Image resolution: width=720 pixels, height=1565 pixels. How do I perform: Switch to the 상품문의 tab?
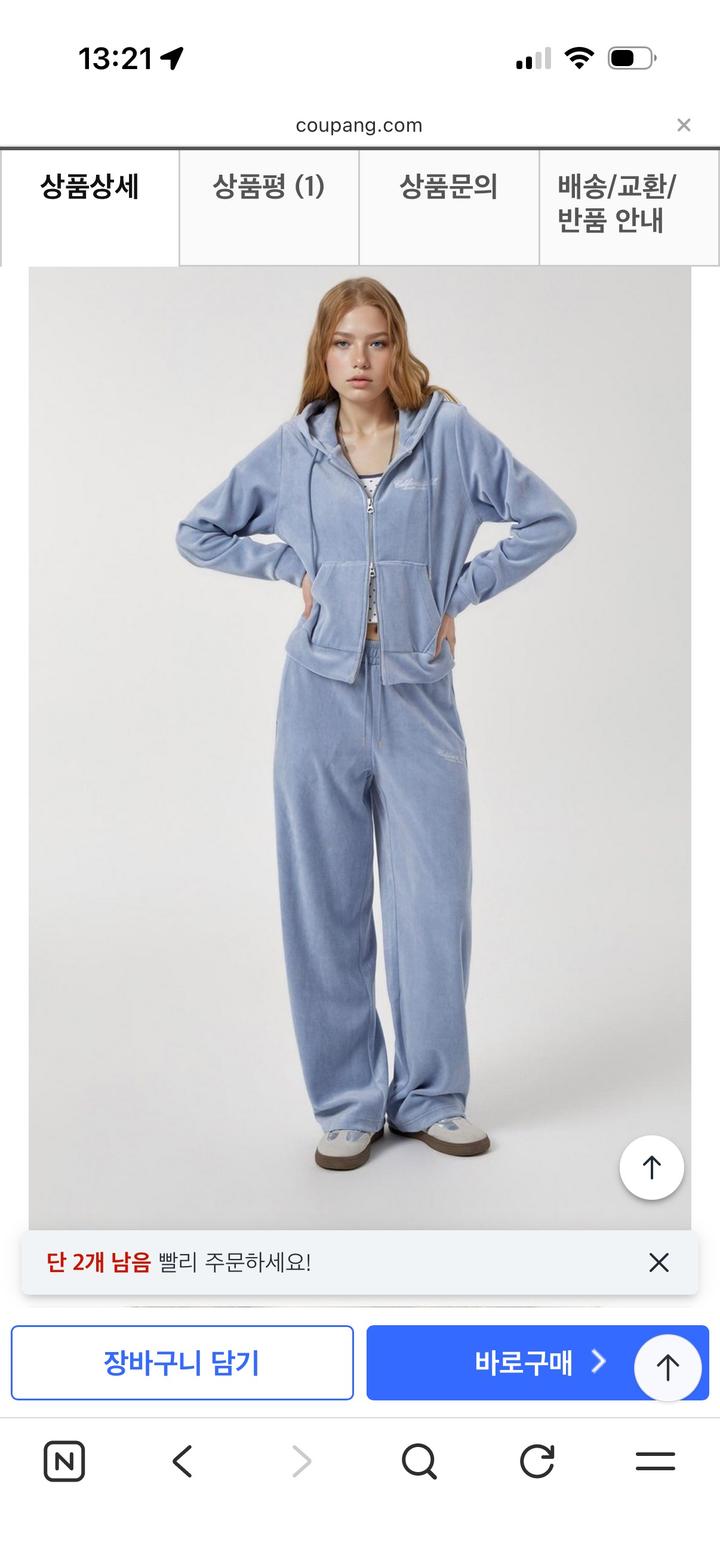coord(449,188)
